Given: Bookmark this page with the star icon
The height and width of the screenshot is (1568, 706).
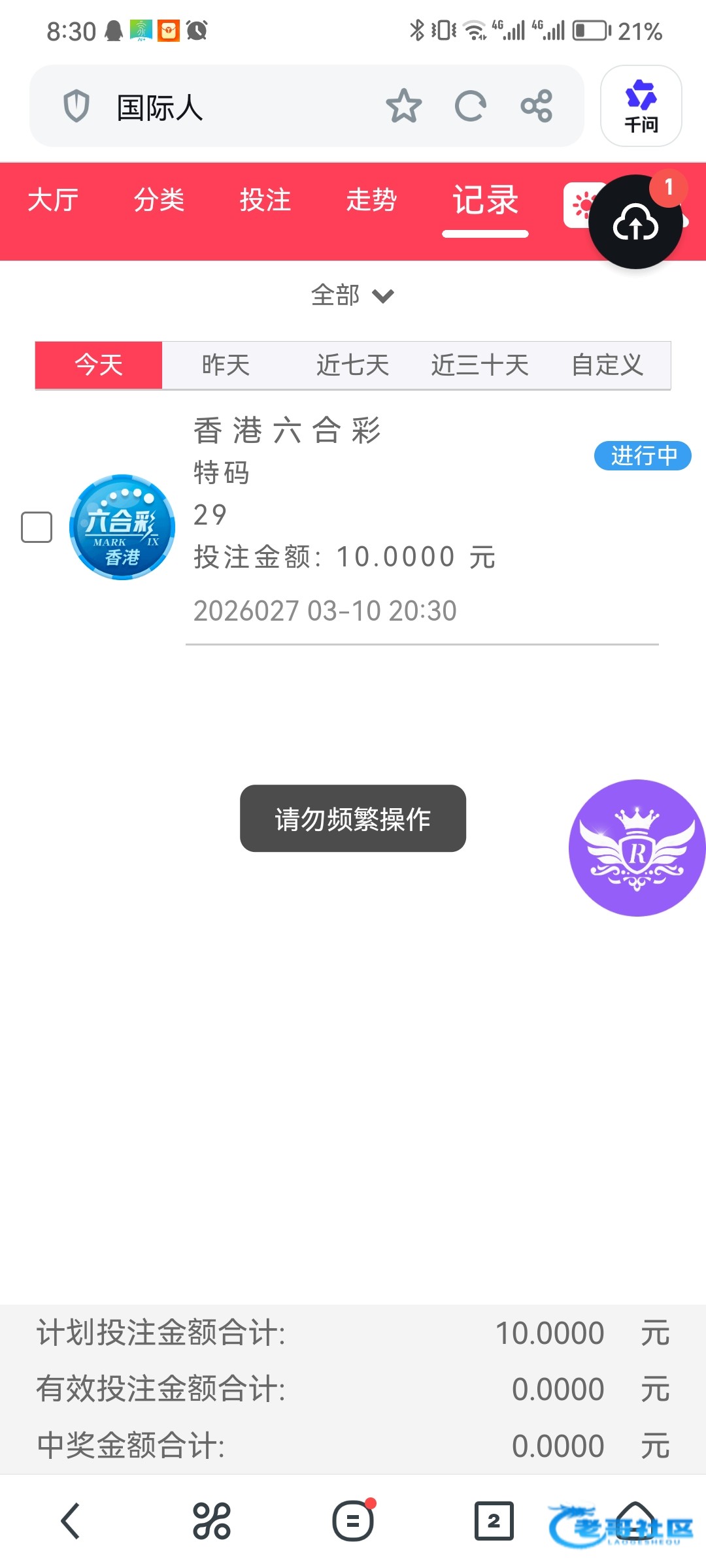Looking at the screenshot, I should tap(403, 106).
